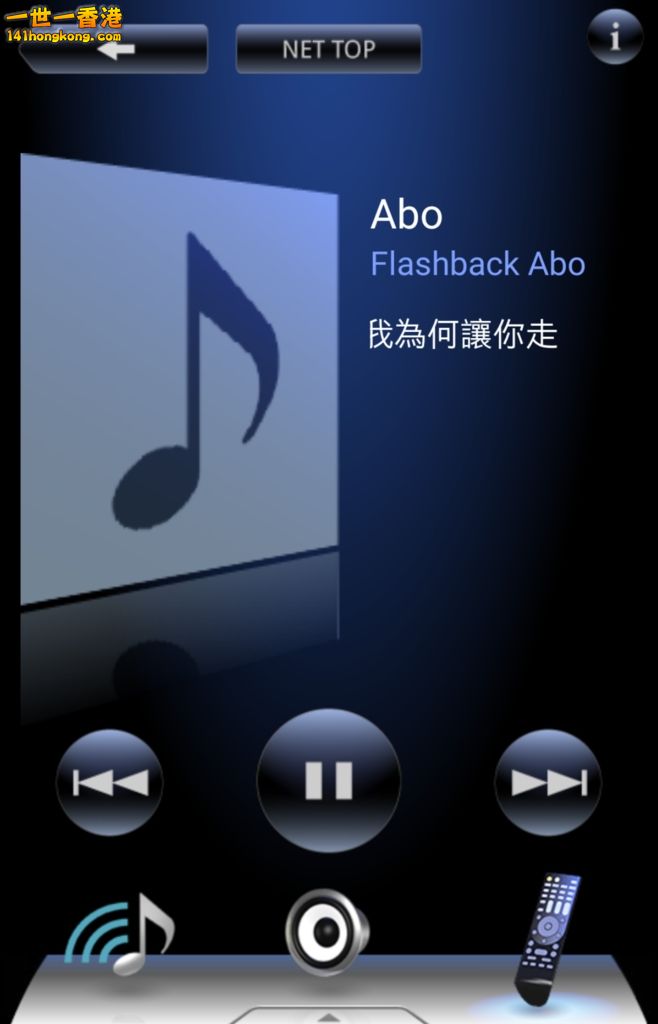658x1024 pixels.
Task: Go back with the arrow button
Action: tap(114, 49)
